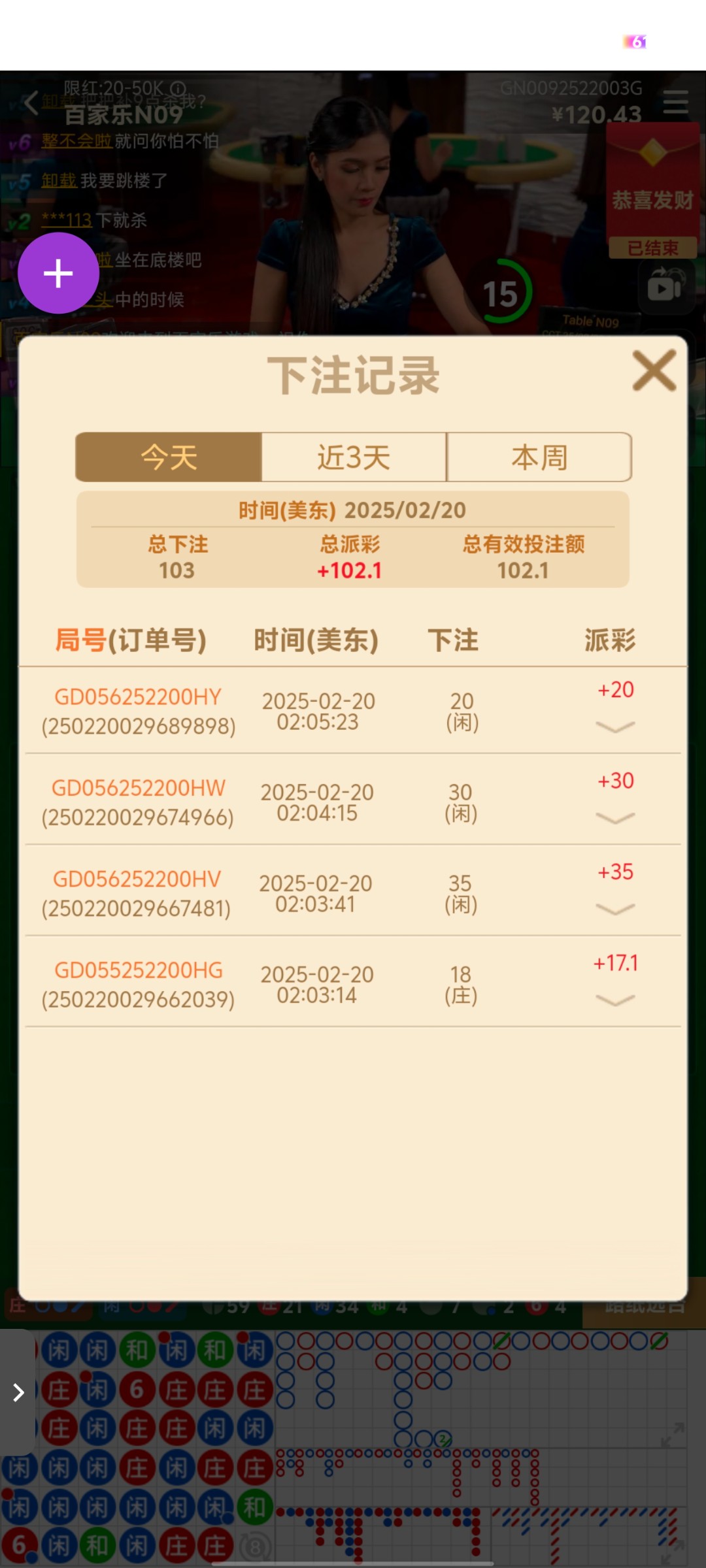Go back using the top-left arrow
The image size is (706, 1568).
[x=30, y=102]
